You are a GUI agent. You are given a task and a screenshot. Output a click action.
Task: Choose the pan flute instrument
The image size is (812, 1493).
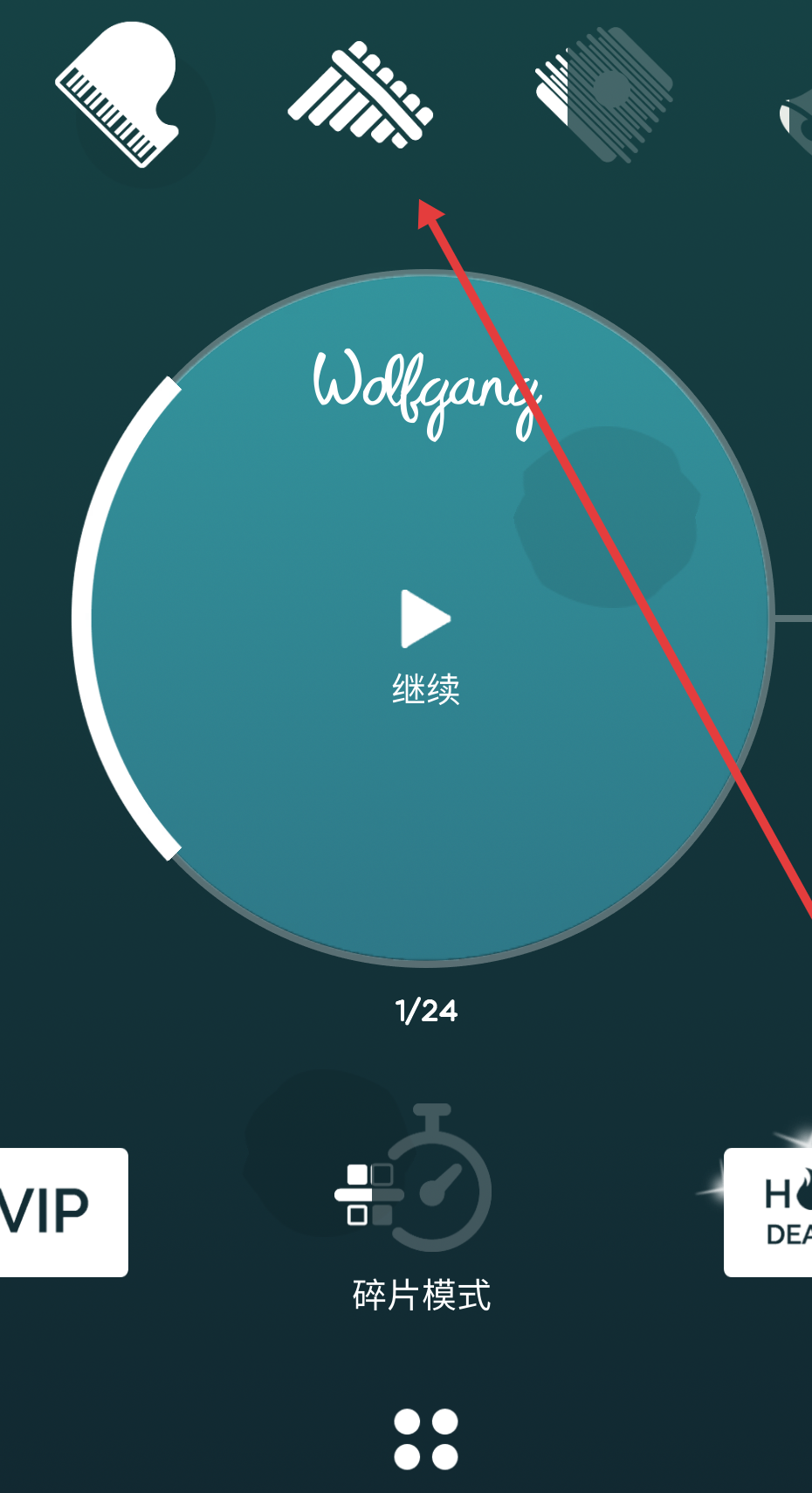[x=360, y=94]
